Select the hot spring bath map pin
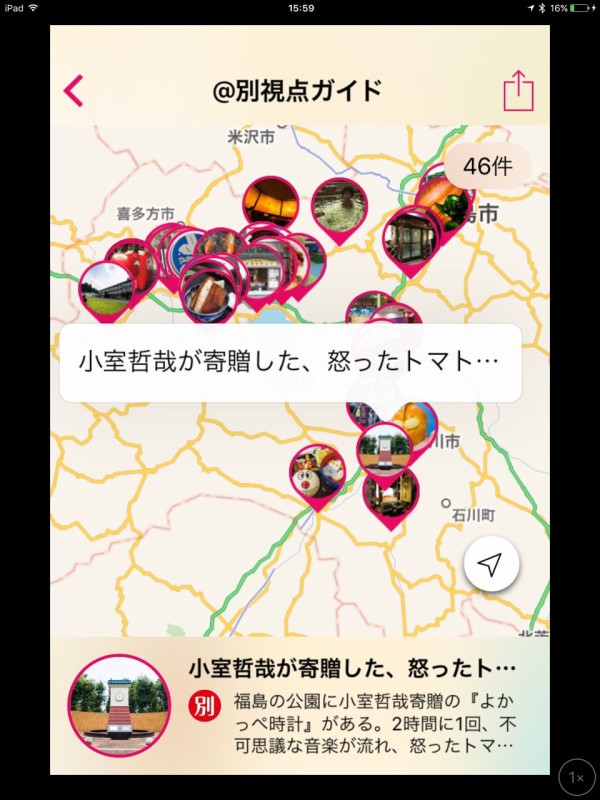Image resolution: width=600 pixels, height=800 pixels. pyautogui.click(x=338, y=207)
